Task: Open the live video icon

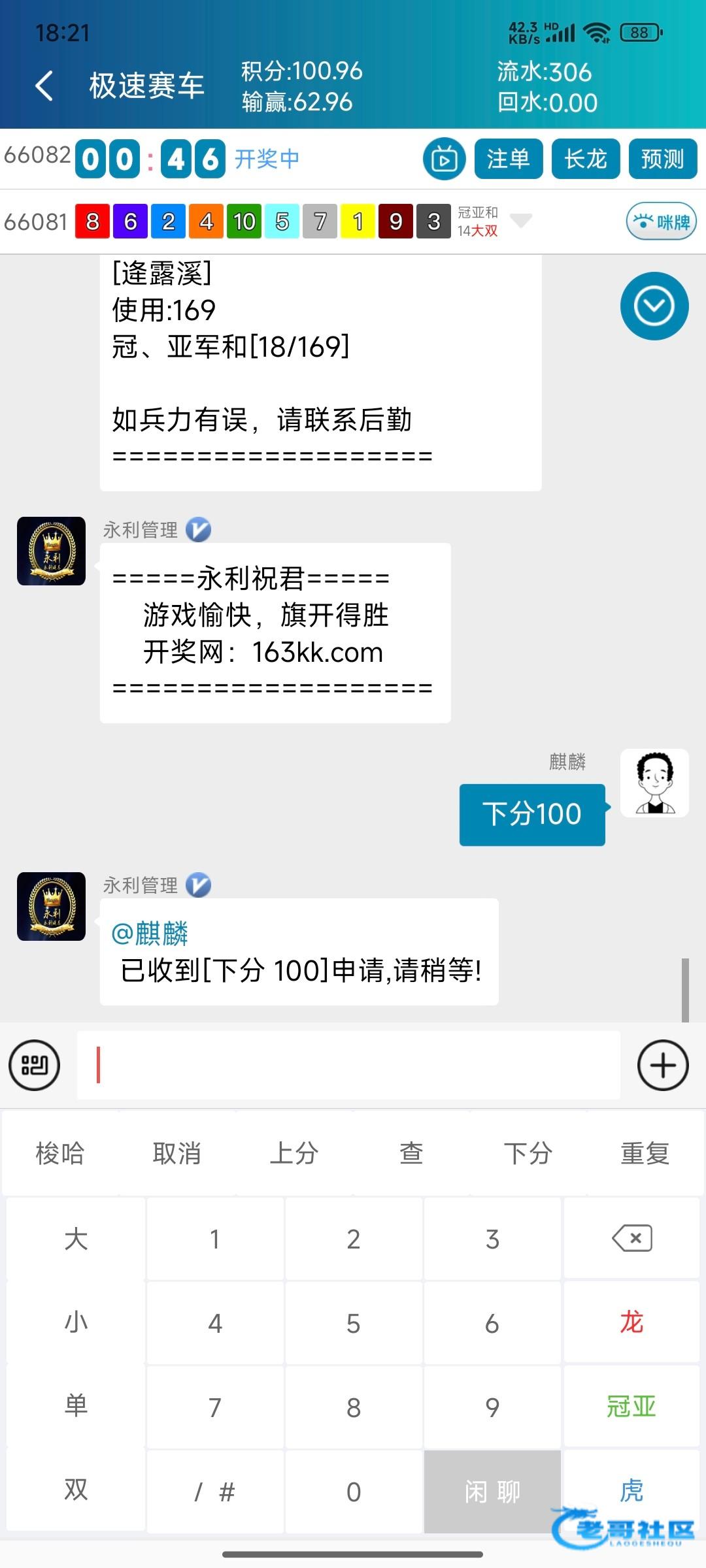Action: click(444, 159)
